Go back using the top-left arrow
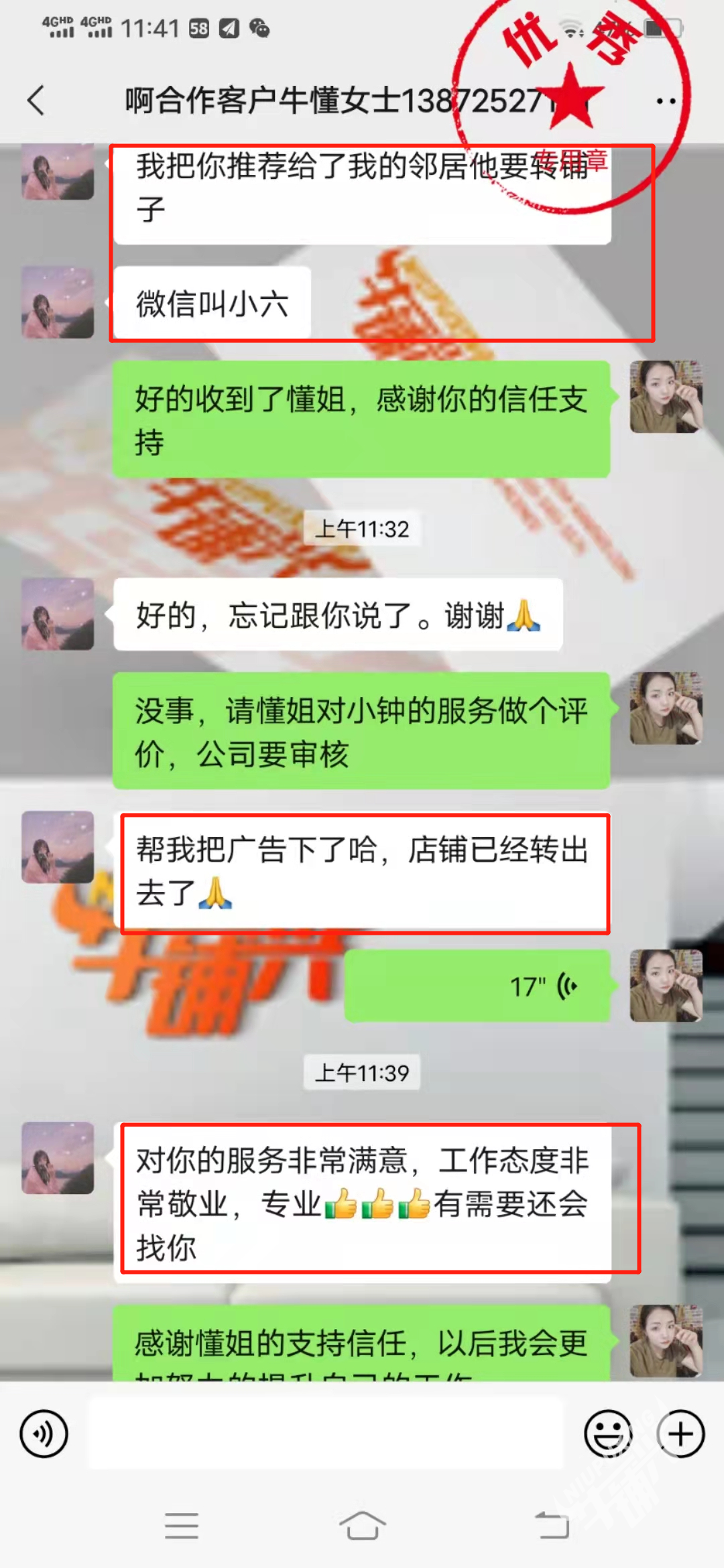 pyautogui.click(x=36, y=101)
